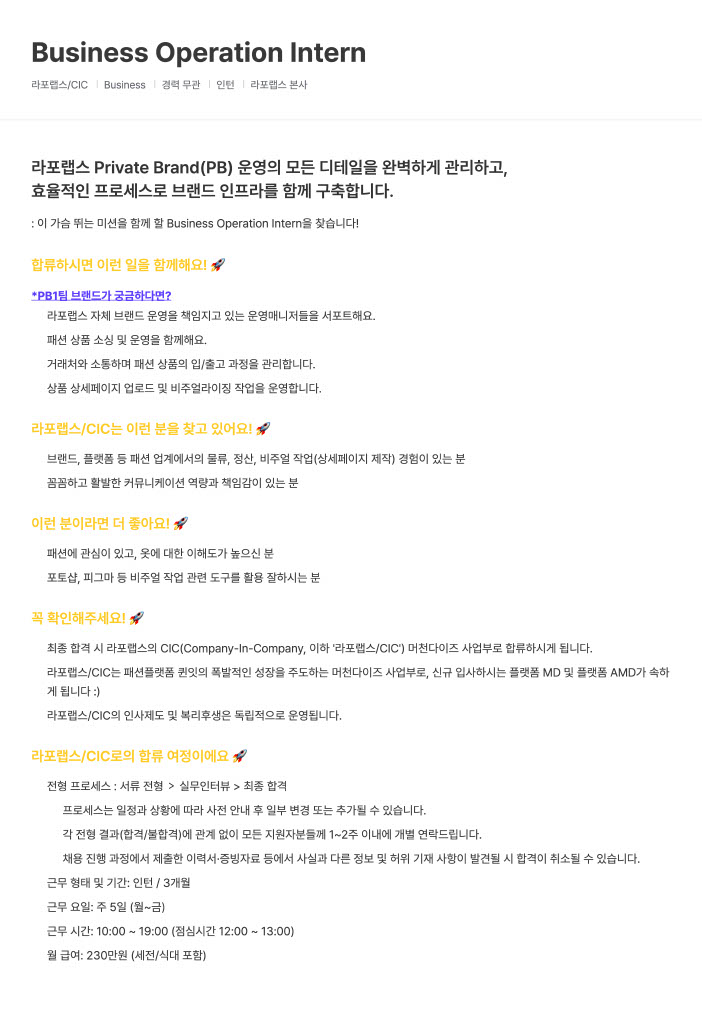The width and height of the screenshot is (702, 1024).
Task: Open the PB1팀 브랜드가 궁금하다면 link
Action: (101, 295)
